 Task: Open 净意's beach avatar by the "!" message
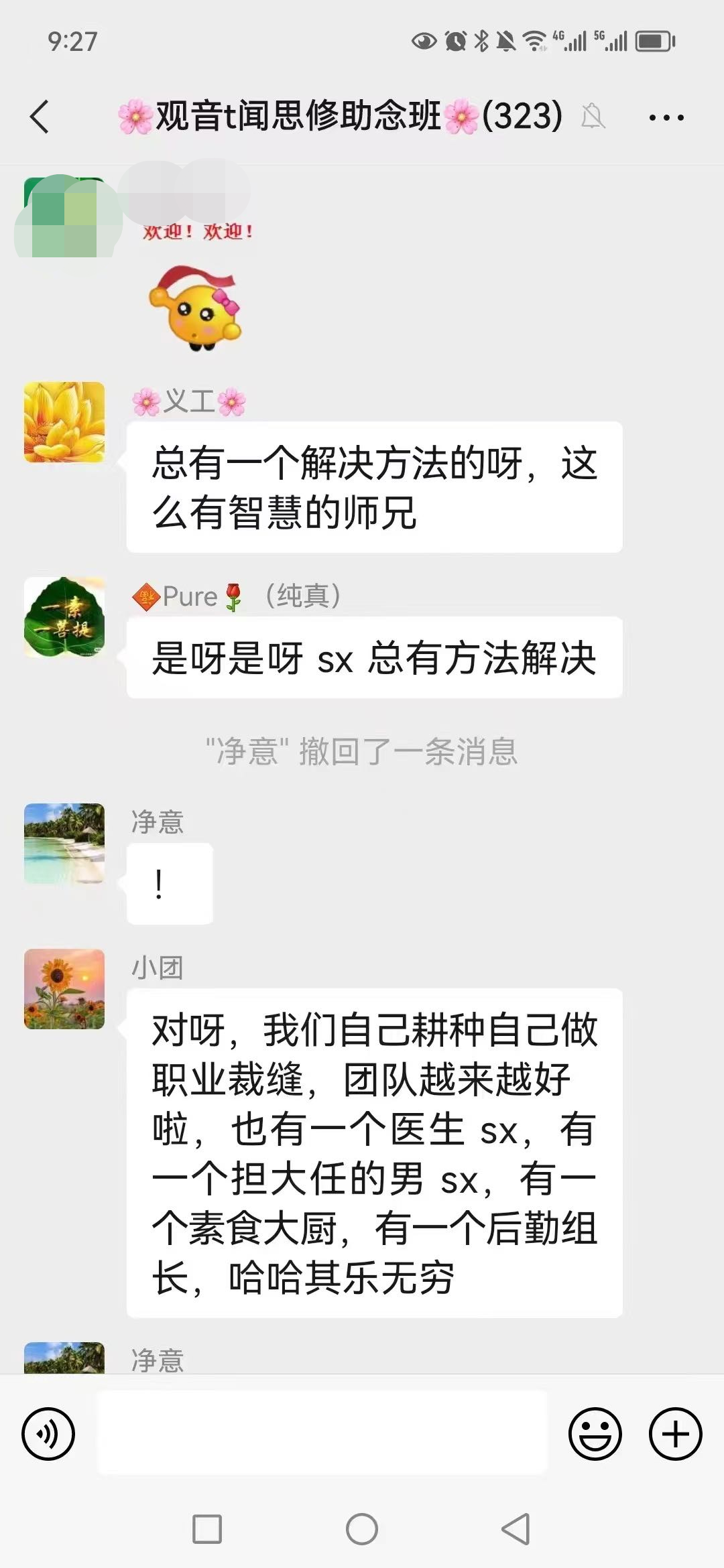pos(64,843)
